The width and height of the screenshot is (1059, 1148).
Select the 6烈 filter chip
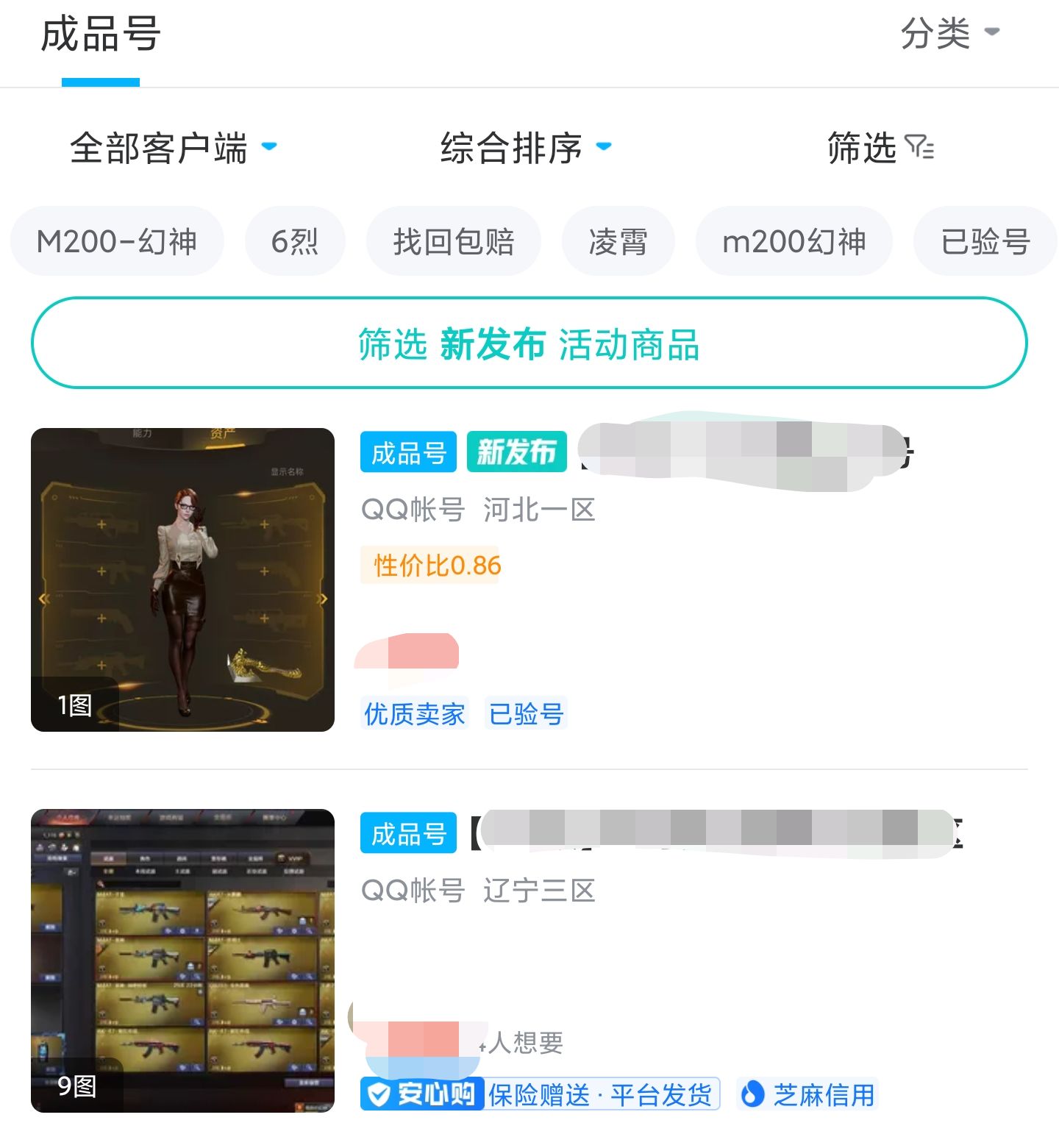point(295,241)
